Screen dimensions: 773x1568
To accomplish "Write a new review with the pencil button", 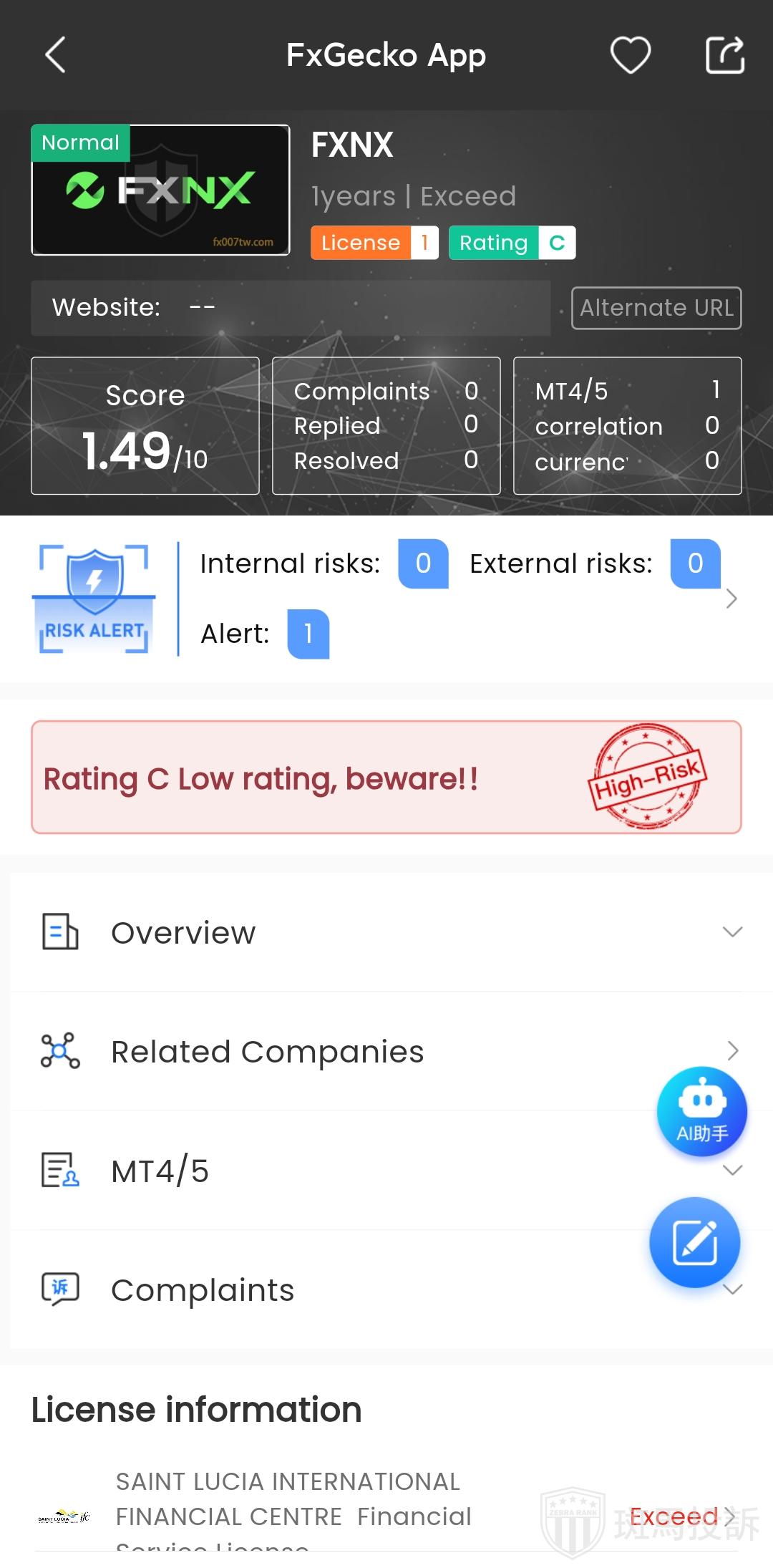I will click(x=694, y=1242).
